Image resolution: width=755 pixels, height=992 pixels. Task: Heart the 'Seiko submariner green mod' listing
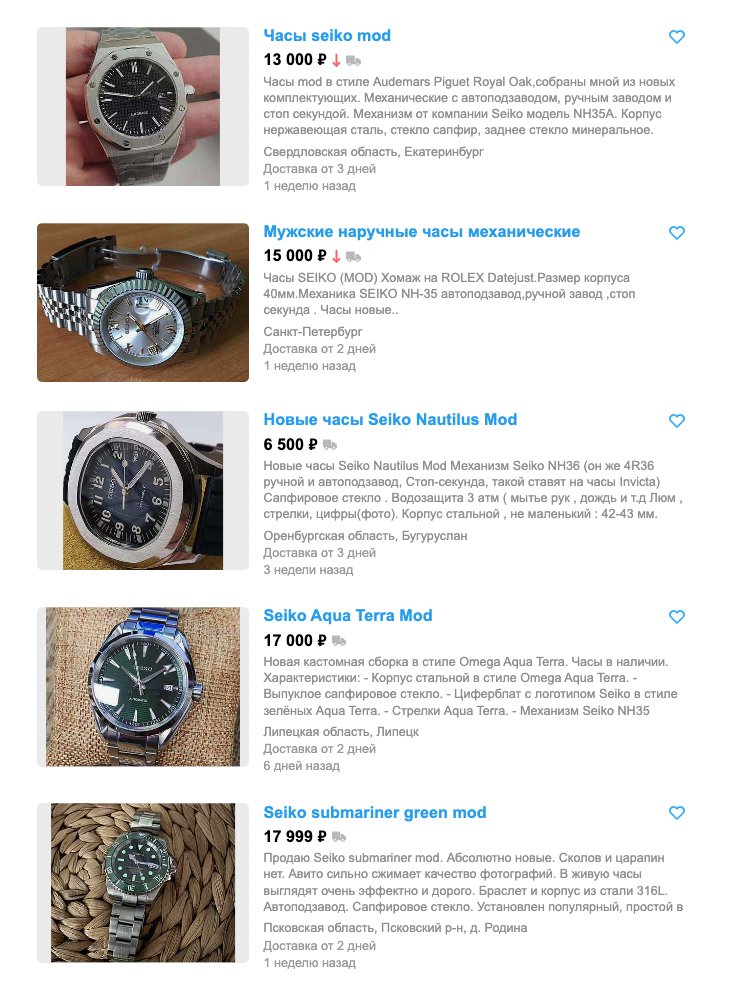(677, 813)
